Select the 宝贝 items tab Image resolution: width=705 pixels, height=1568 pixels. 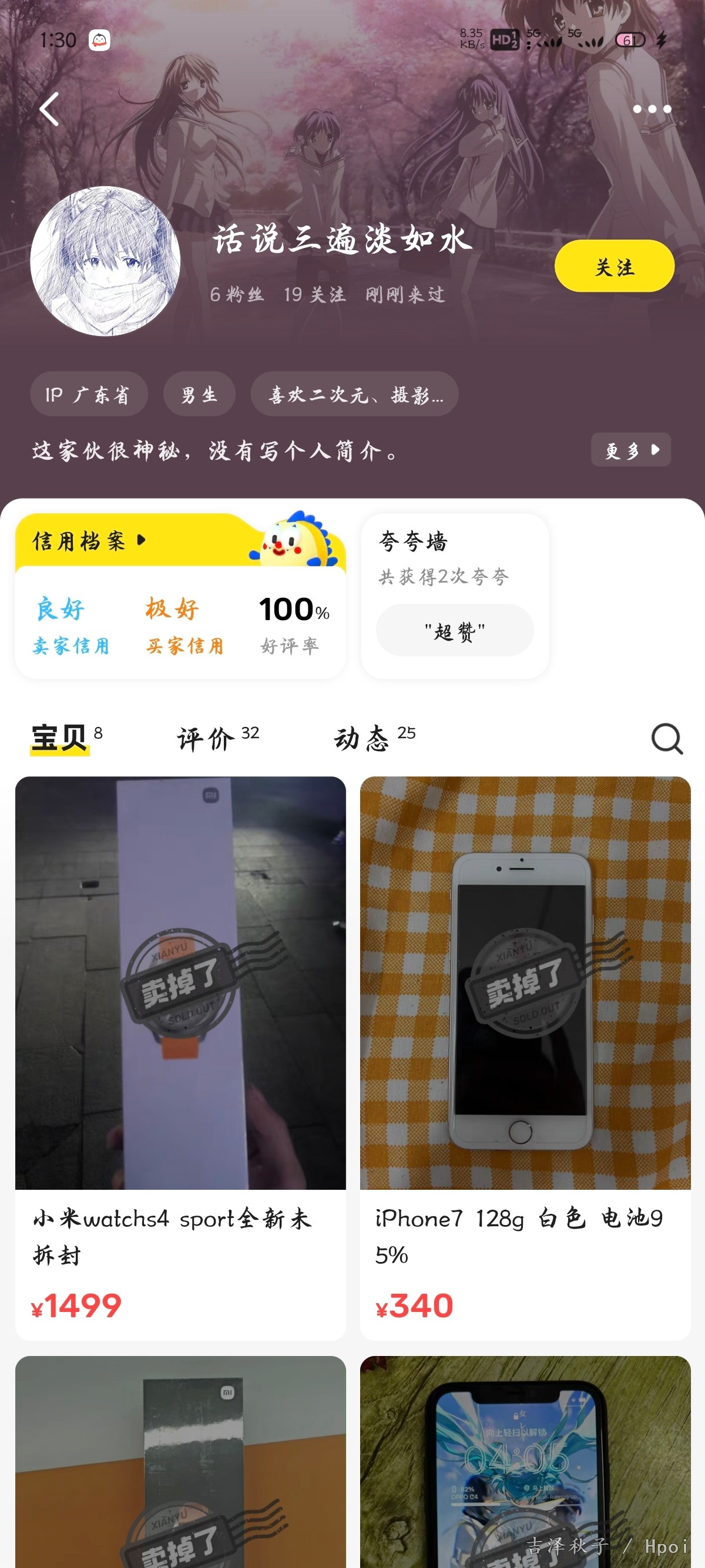tap(66, 738)
